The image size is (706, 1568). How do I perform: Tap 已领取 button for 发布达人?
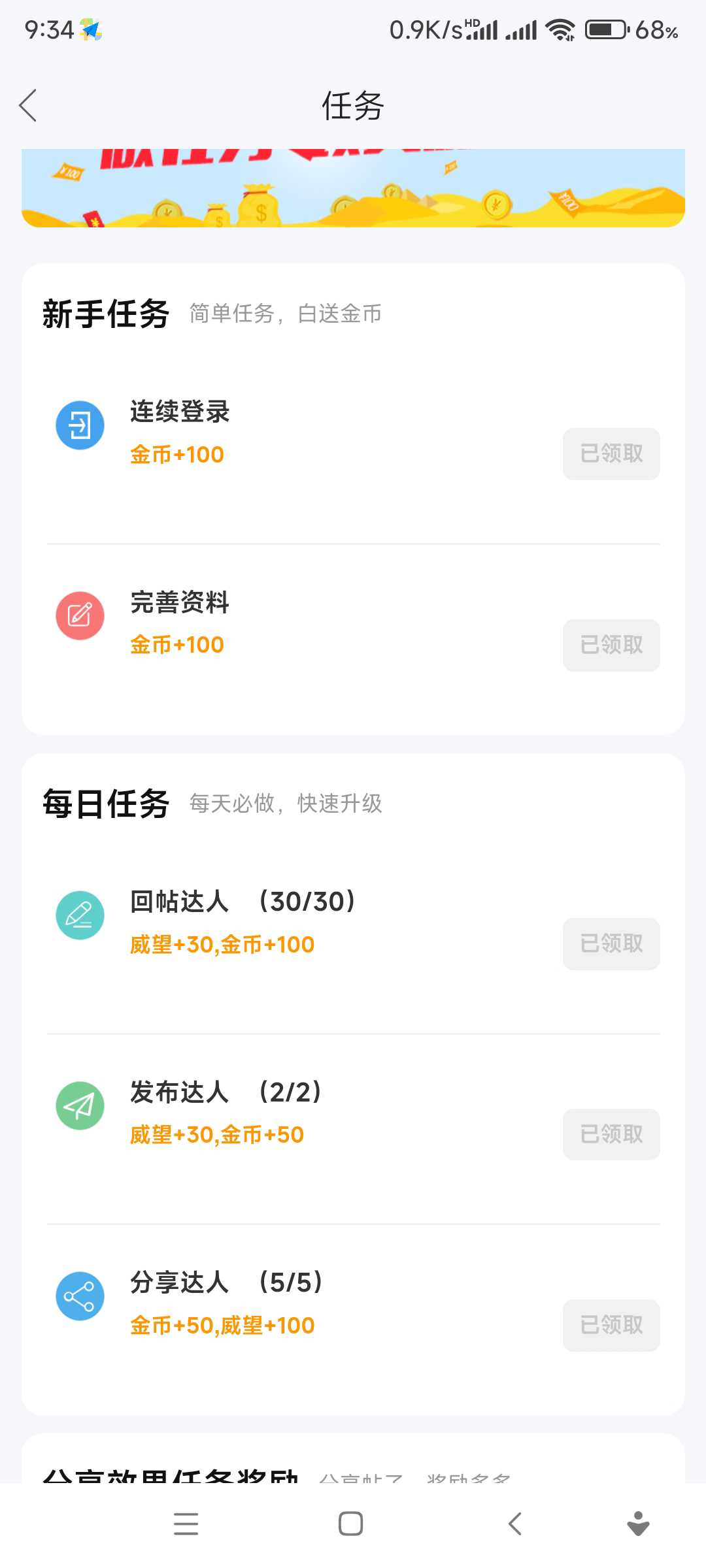611,1134
